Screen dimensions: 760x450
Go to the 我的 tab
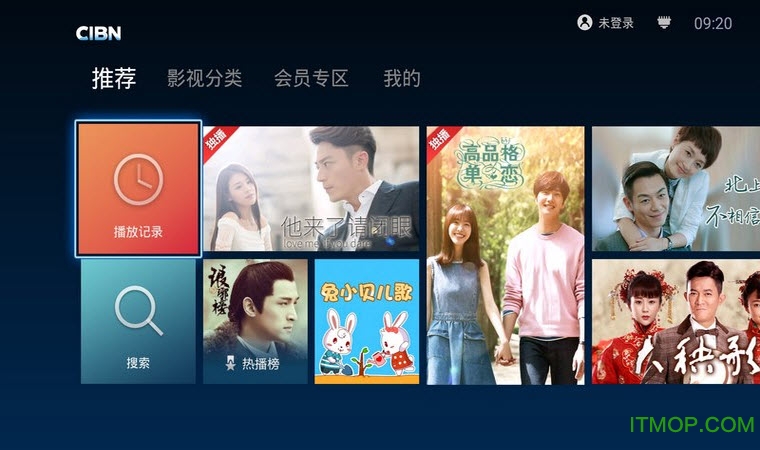(401, 79)
